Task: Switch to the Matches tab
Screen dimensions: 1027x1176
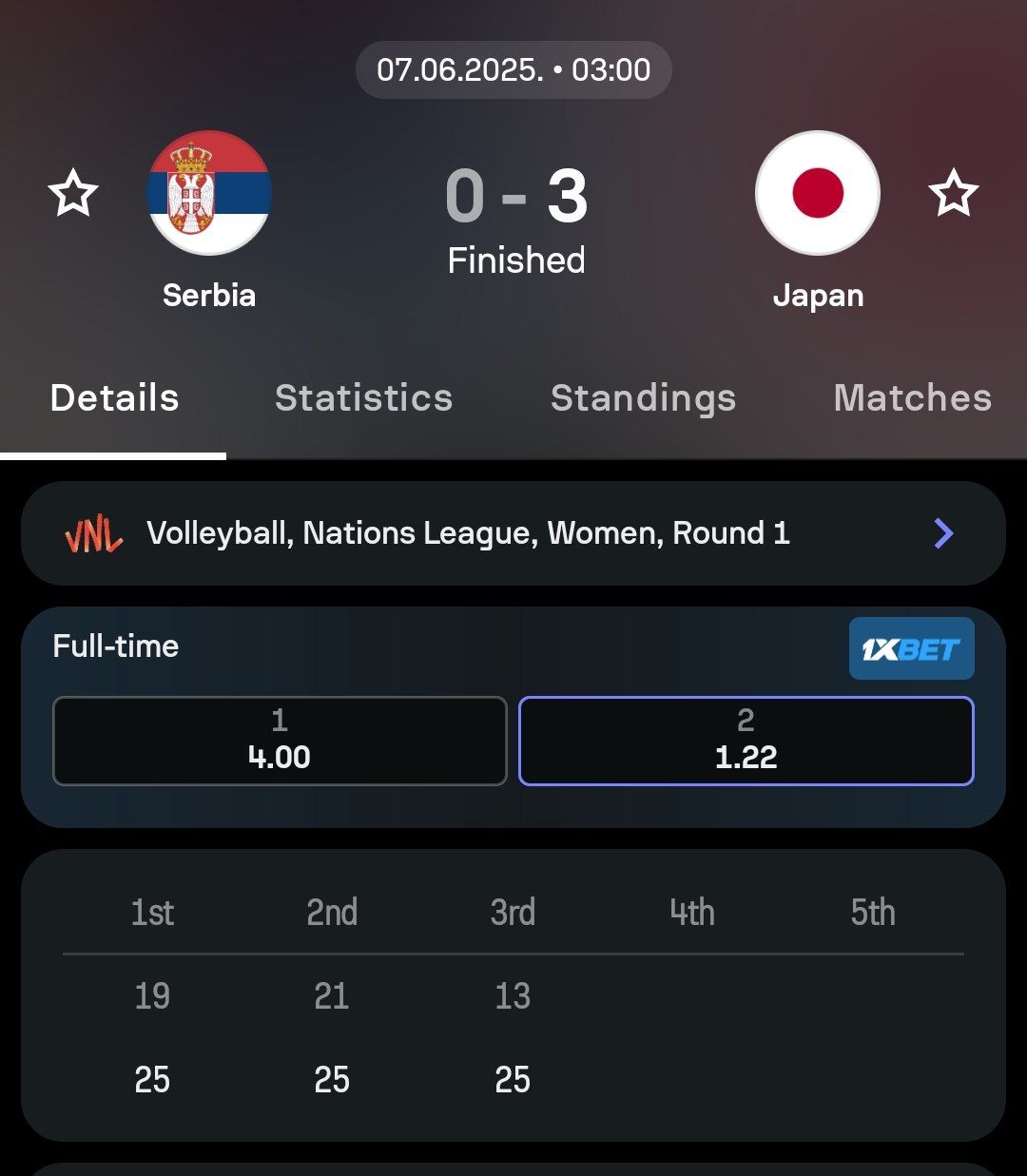Action: pyautogui.click(x=912, y=398)
